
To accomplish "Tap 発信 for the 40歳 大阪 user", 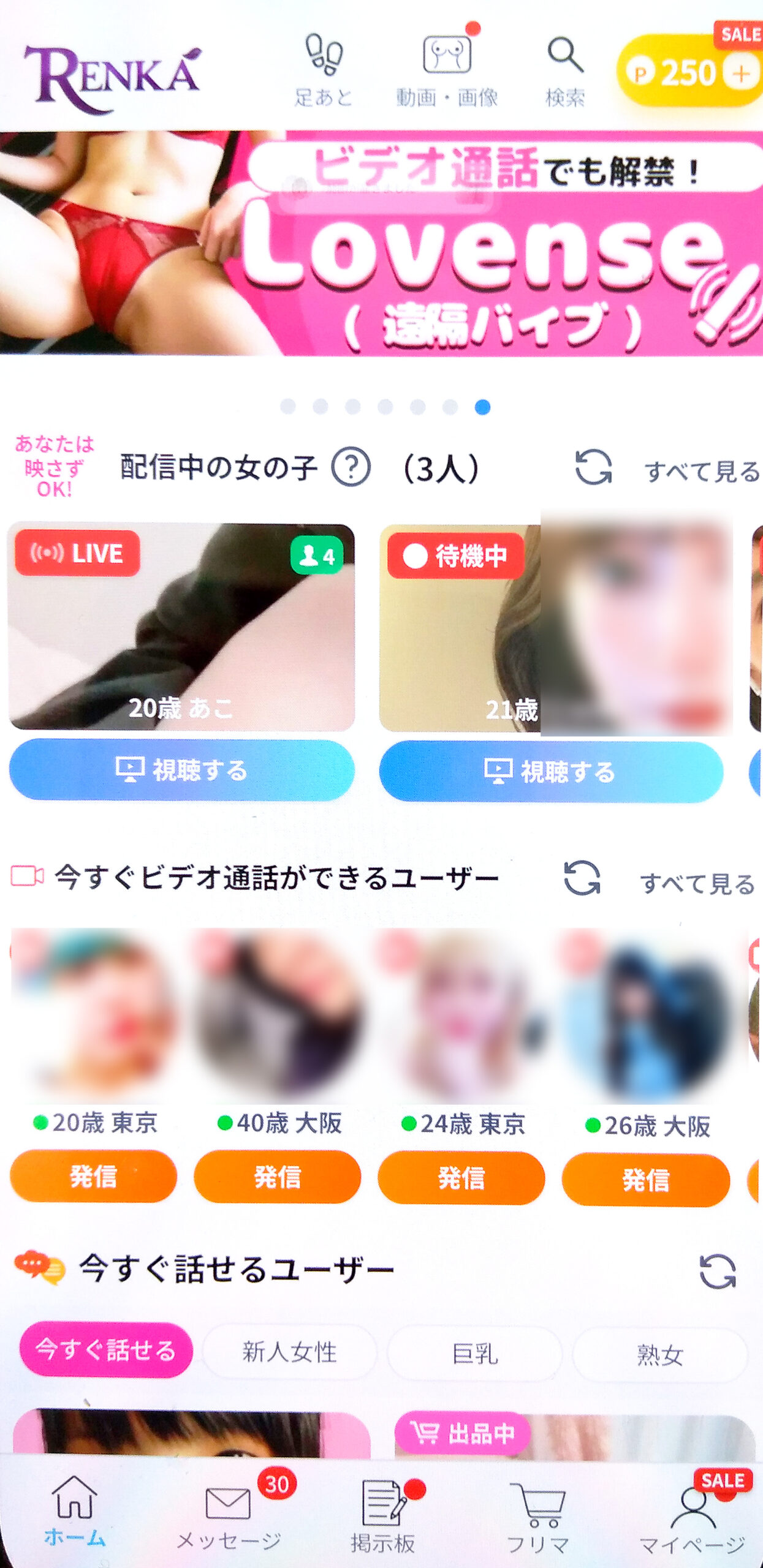I will pos(278,1177).
